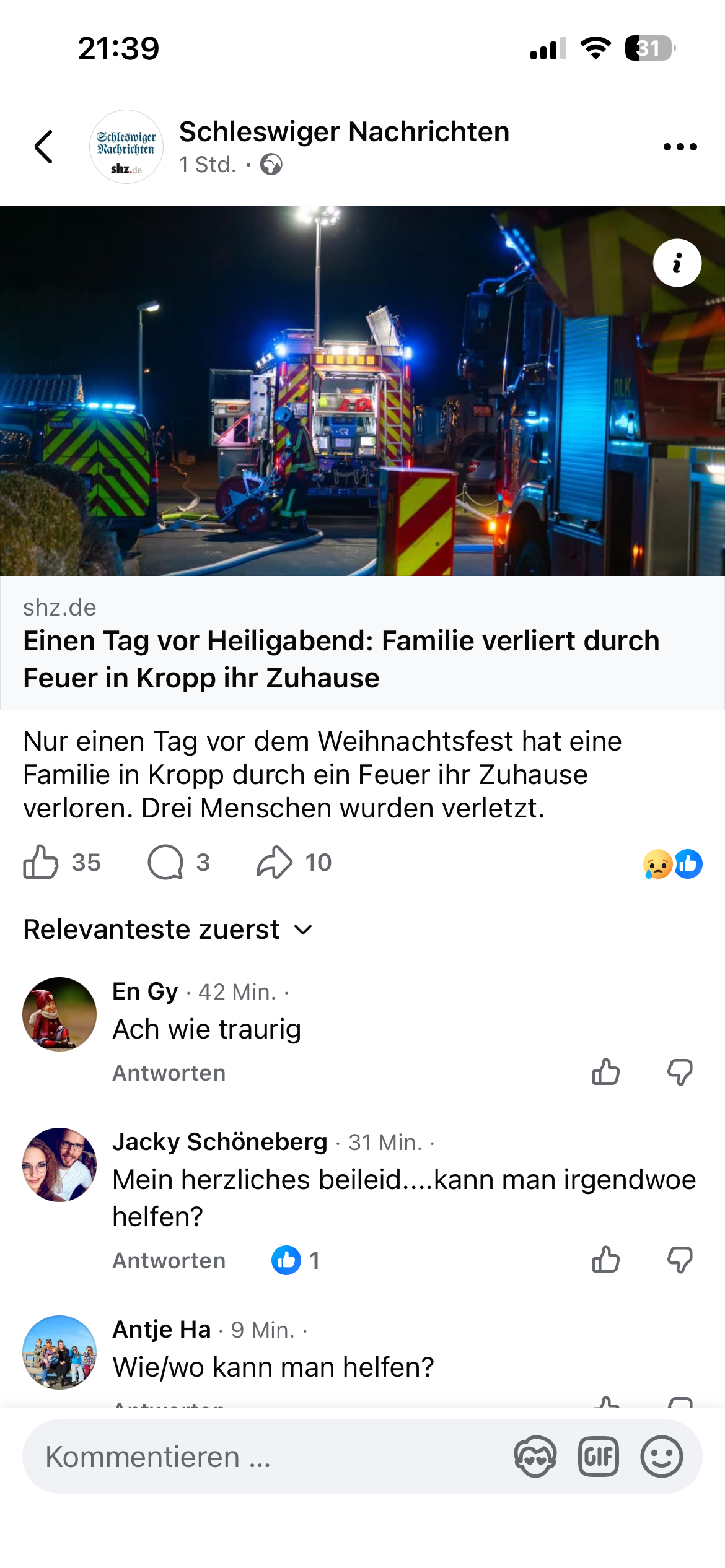Open the shz.de article about the Kropp fire
The width and height of the screenshot is (725, 1568).
(341, 659)
